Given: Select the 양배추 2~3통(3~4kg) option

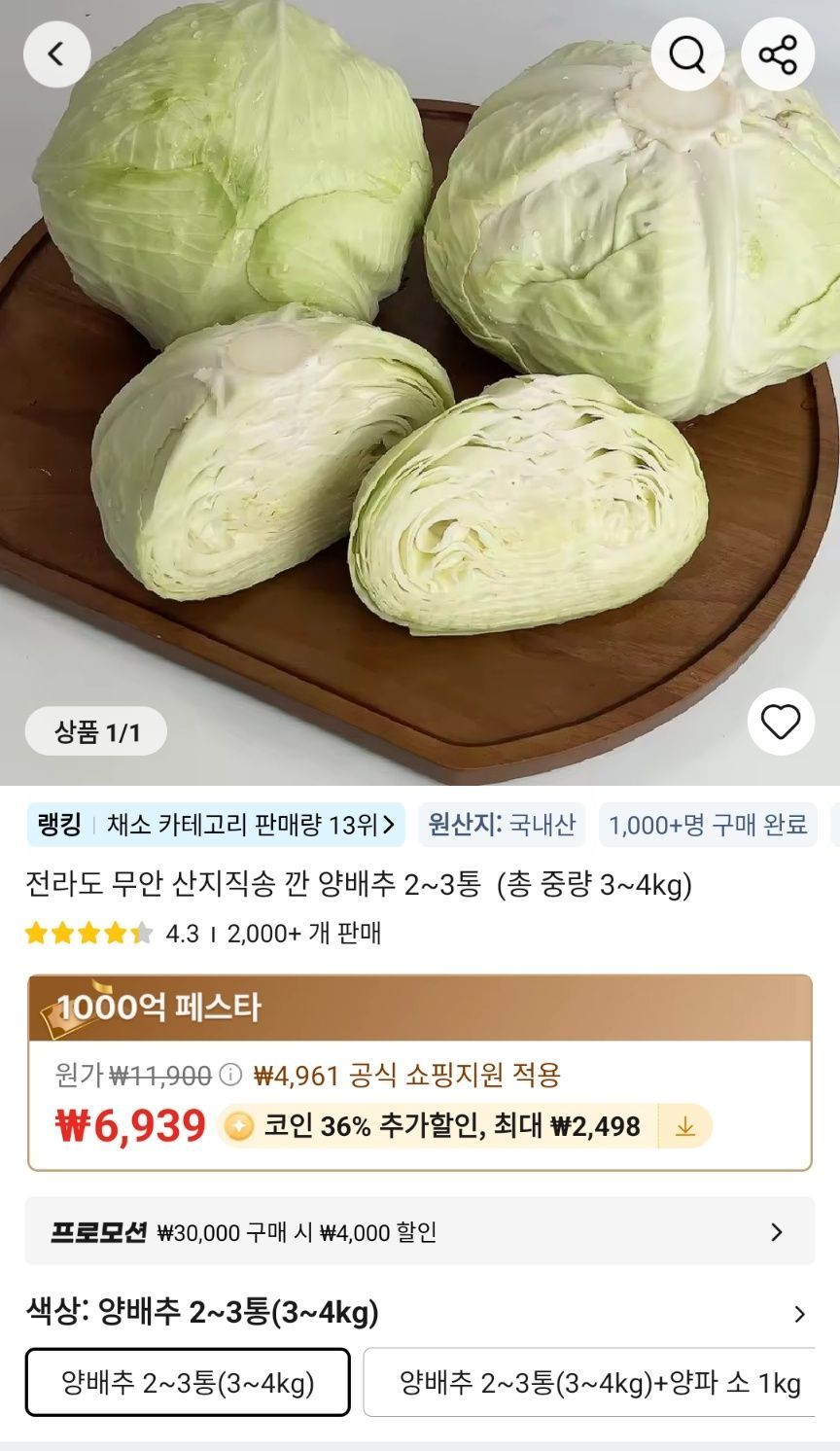Looking at the screenshot, I should click(188, 1382).
